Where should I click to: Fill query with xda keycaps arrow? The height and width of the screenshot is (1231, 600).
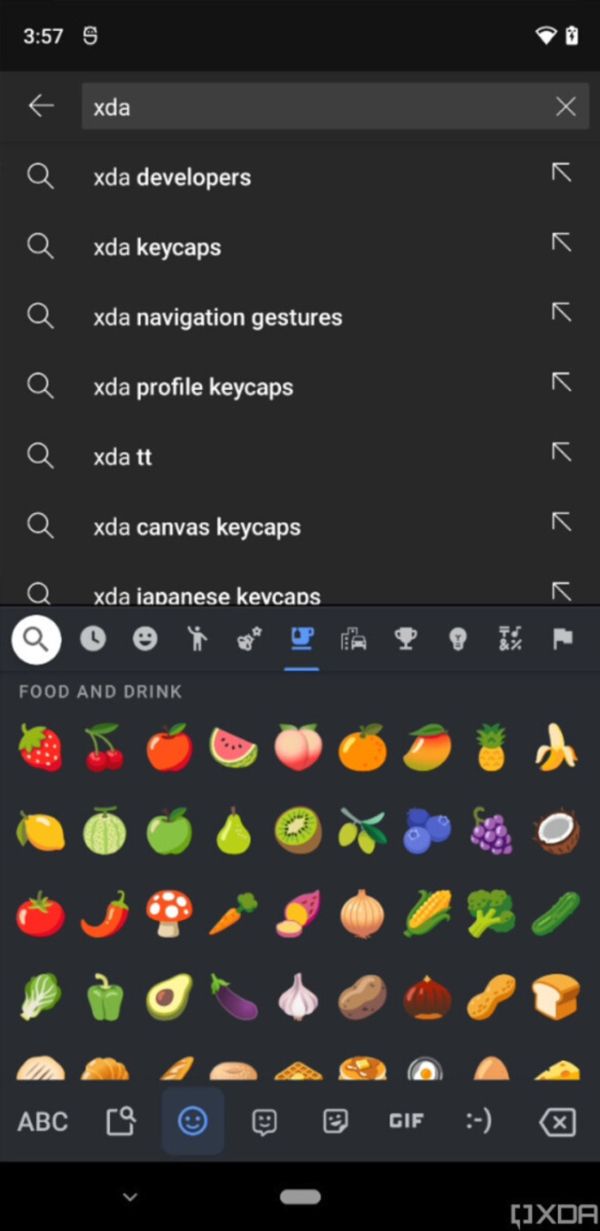561,243
